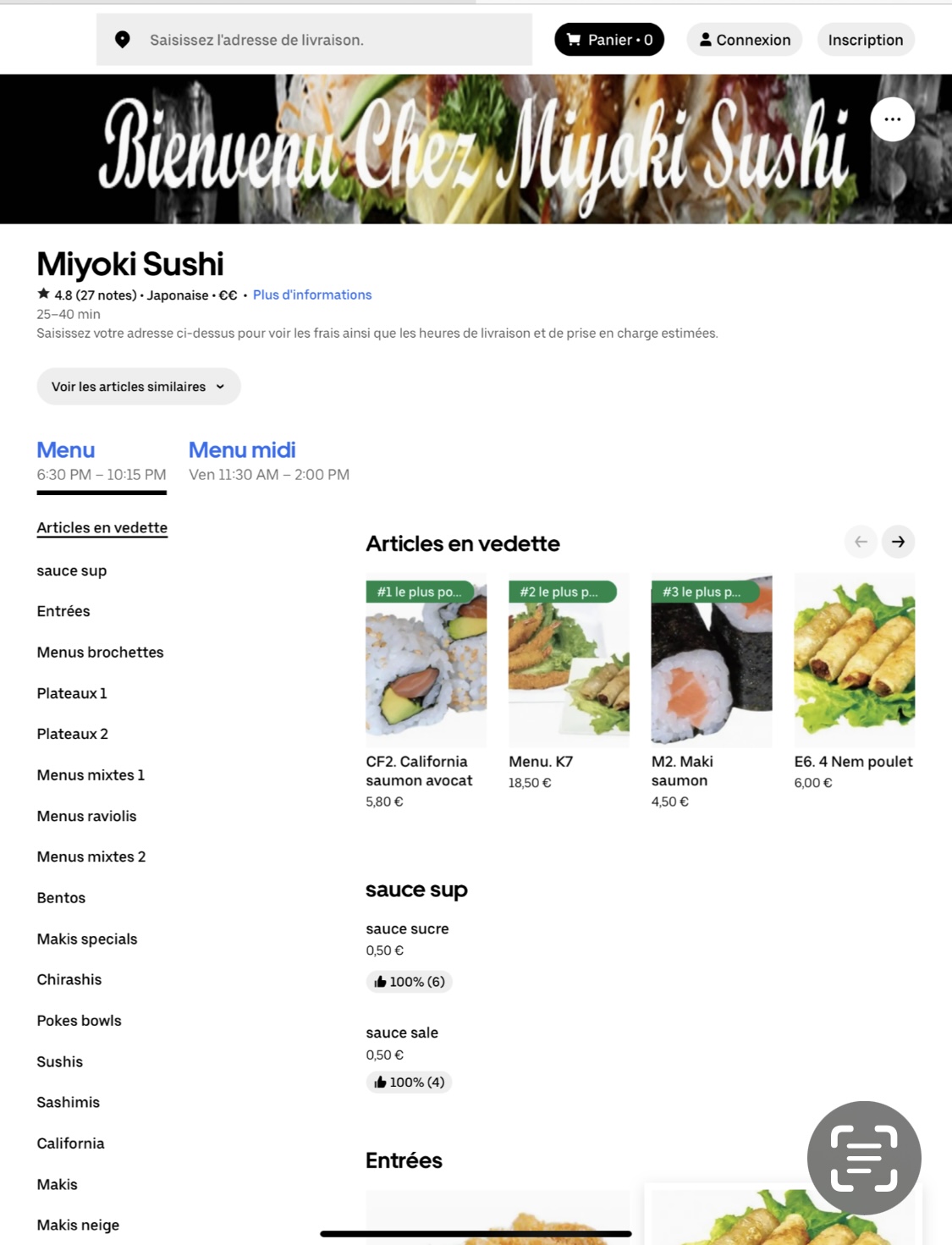Expand Voir les articles similaires dropdown
The width and height of the screenshot is (952, 1245).
pos(138,387)
